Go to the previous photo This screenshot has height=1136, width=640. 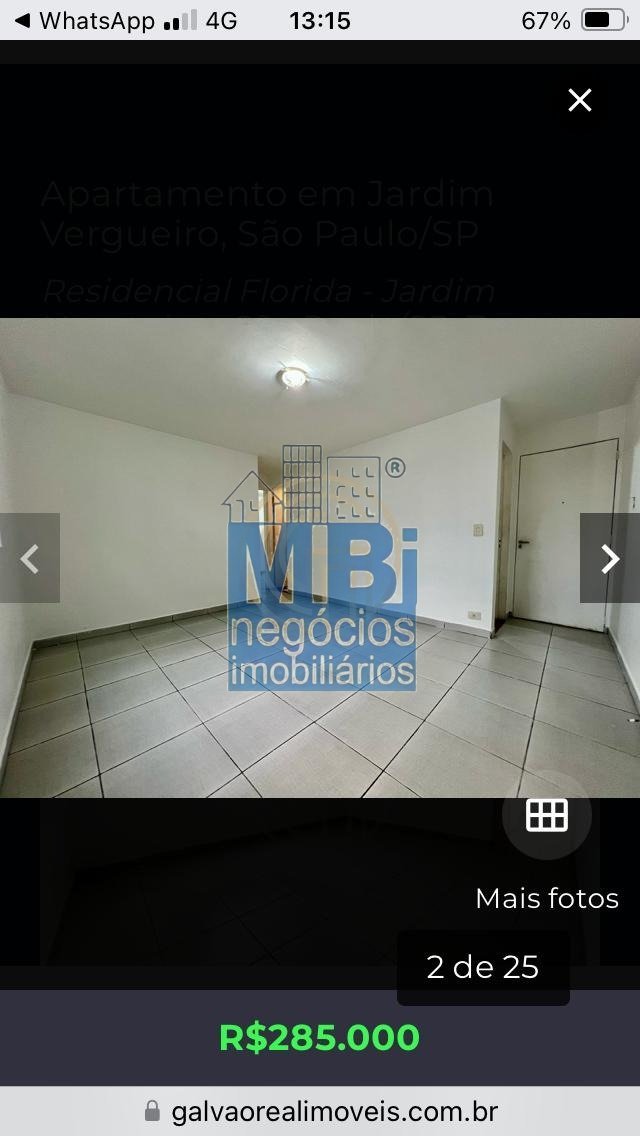click(30, 558)
